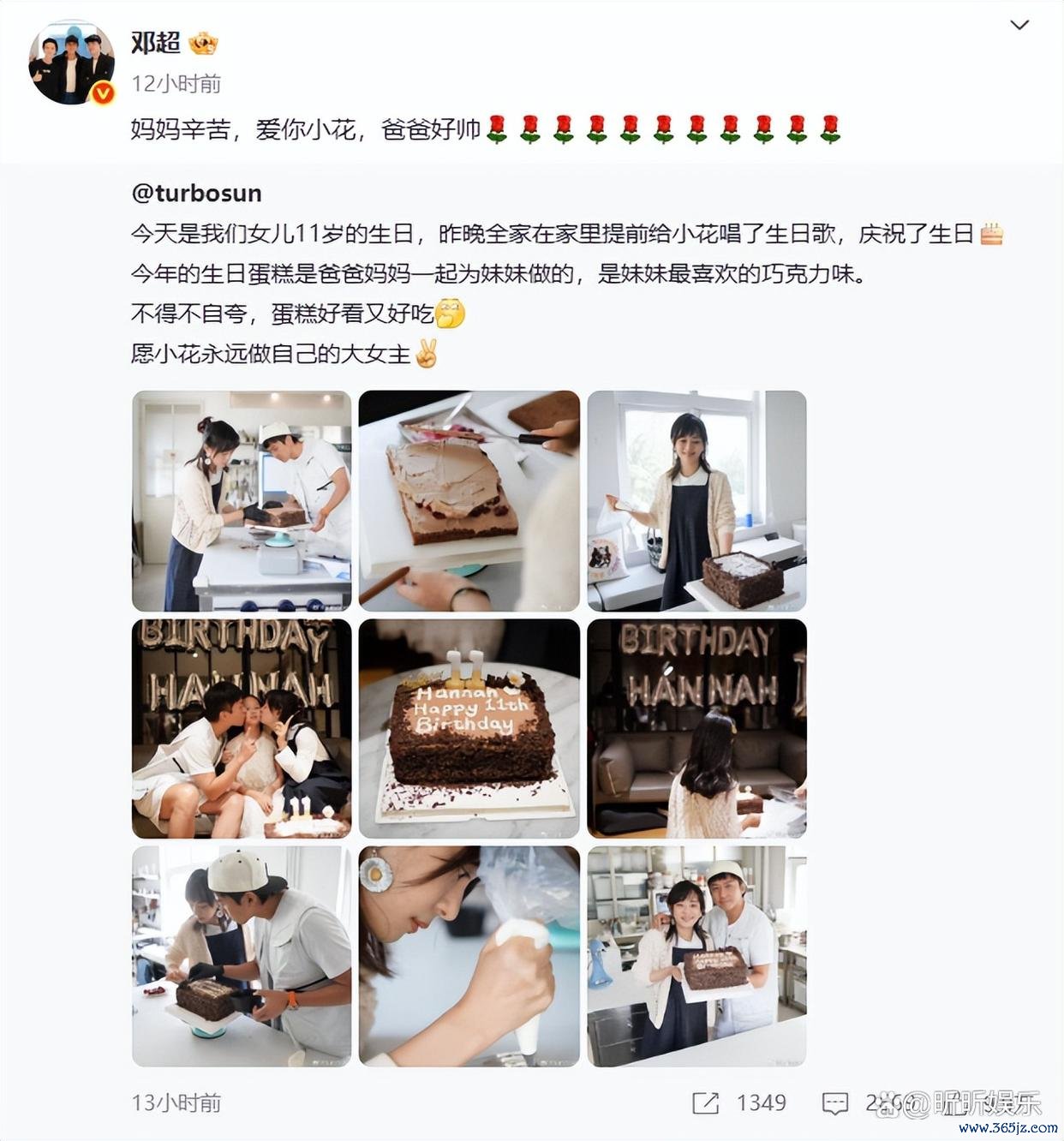Open 邓超's profile avatar
Screen dimensions: 1064x1141
click(71, 63)
